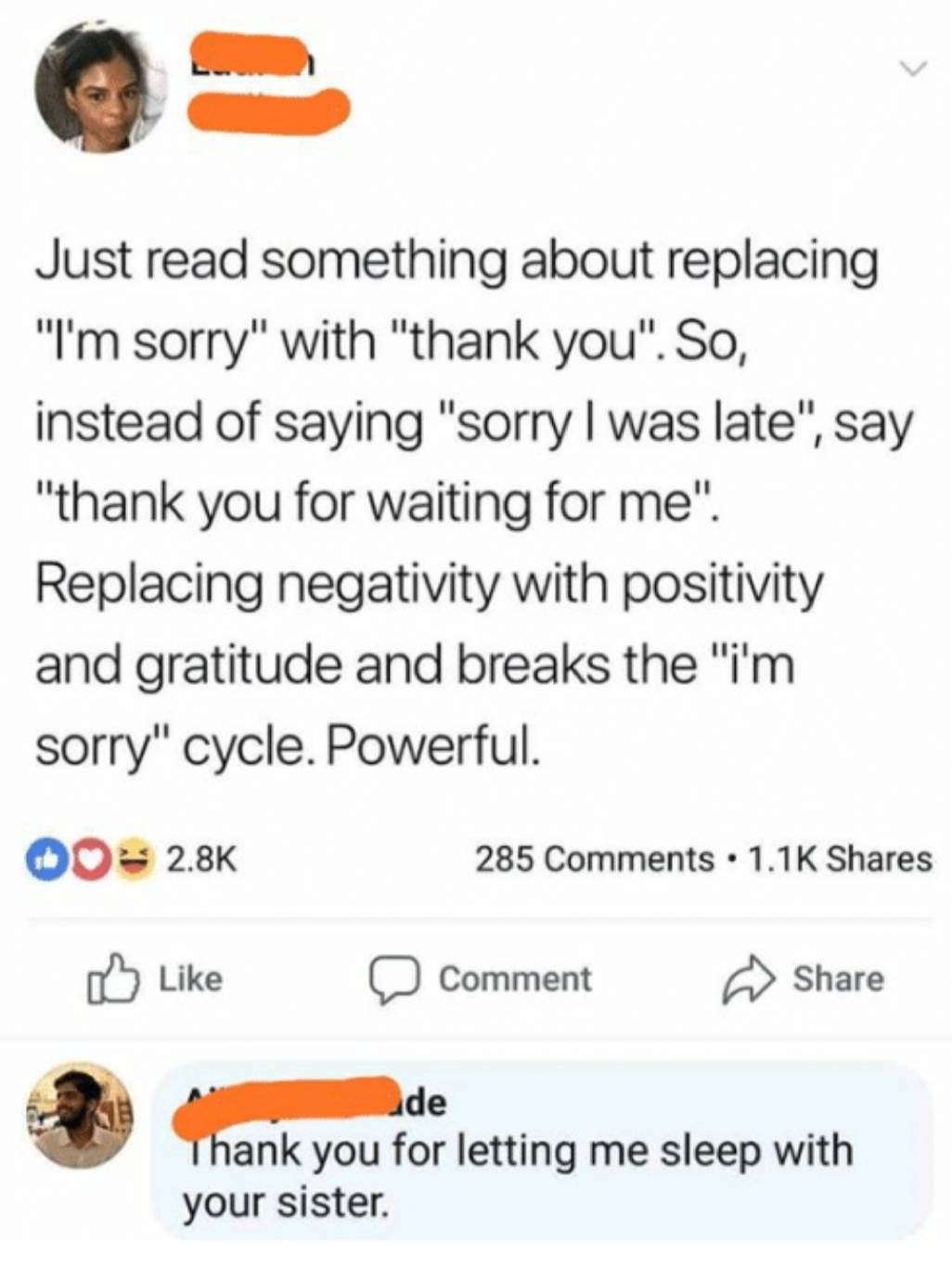Open the commenter's profile photo
Screen dimensions: 952x1268
tap(79, 1116)
